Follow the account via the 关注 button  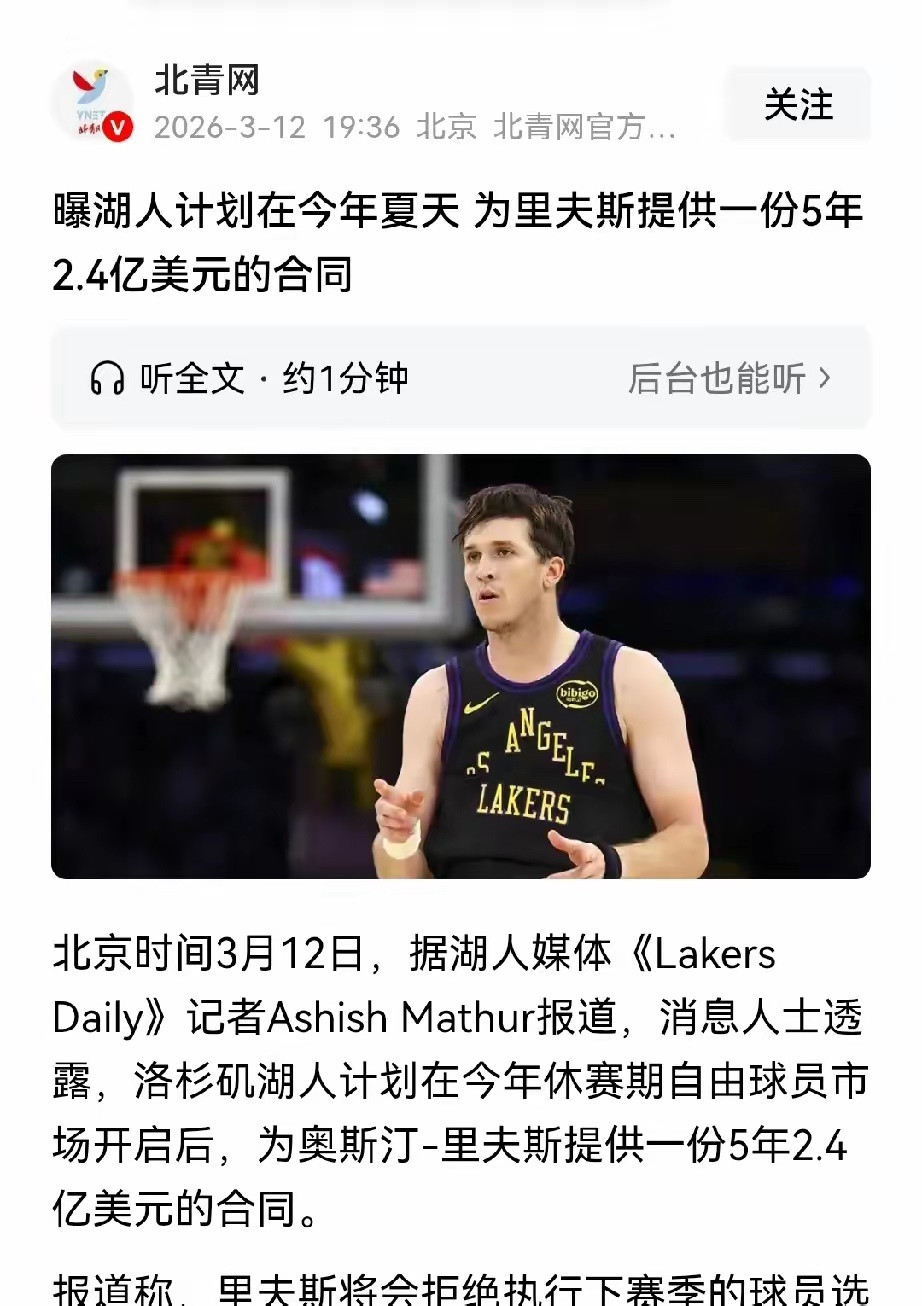pyautogui.click(x=798, y=104)
